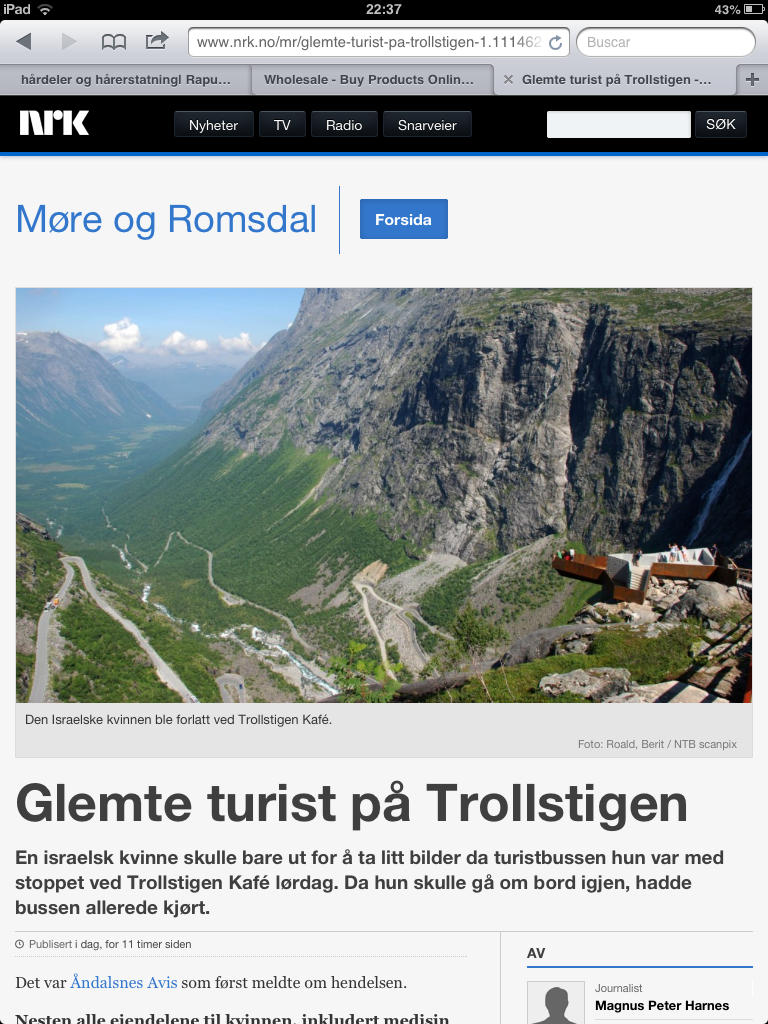
Task: Tap the Buscar search field
Action: 665,42
